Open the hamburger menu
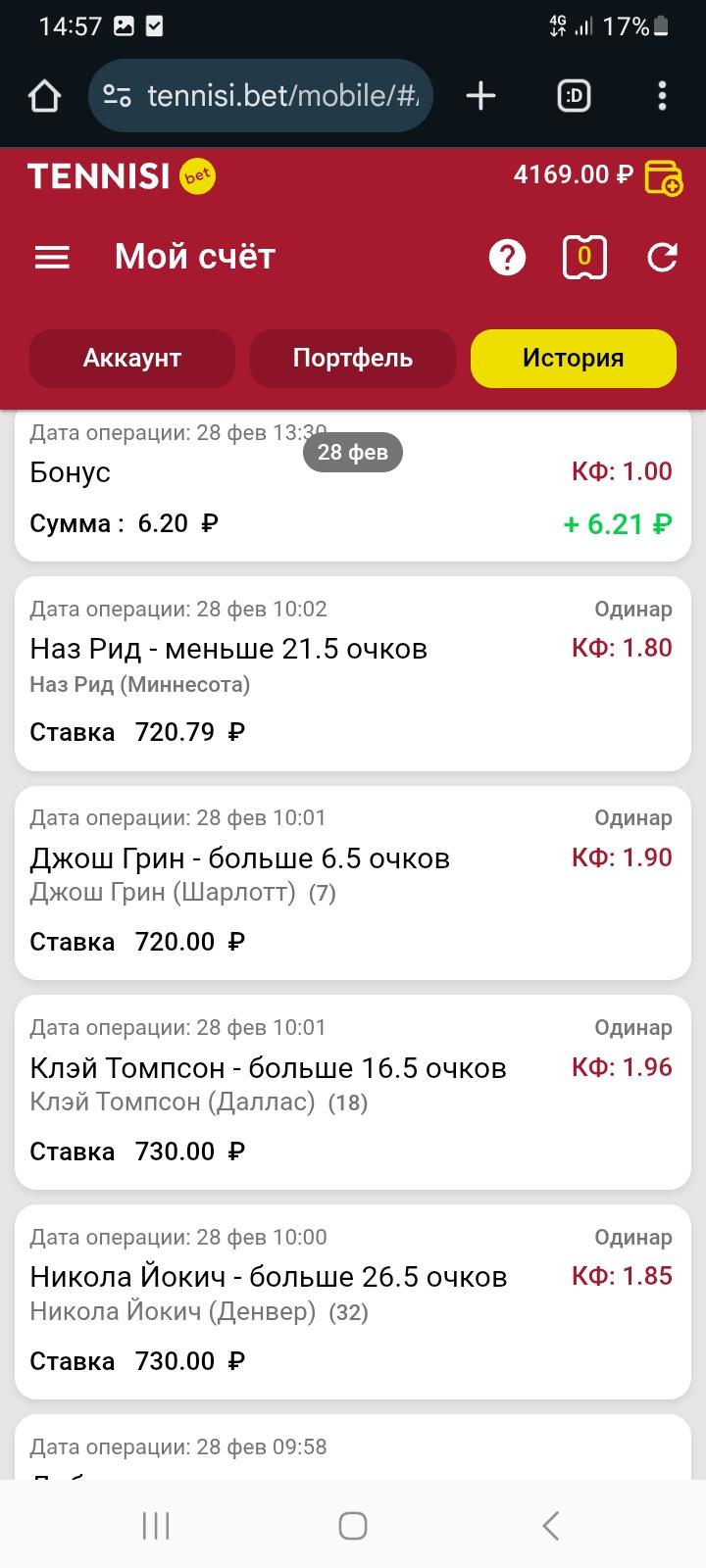Viewport: 706px width, 1568px height. click(x=52, y=258)
